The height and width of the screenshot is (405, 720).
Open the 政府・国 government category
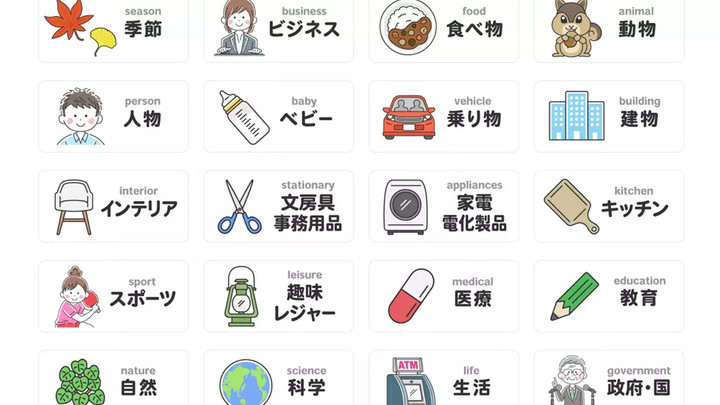pyautogui.click(x=609, y=380)
